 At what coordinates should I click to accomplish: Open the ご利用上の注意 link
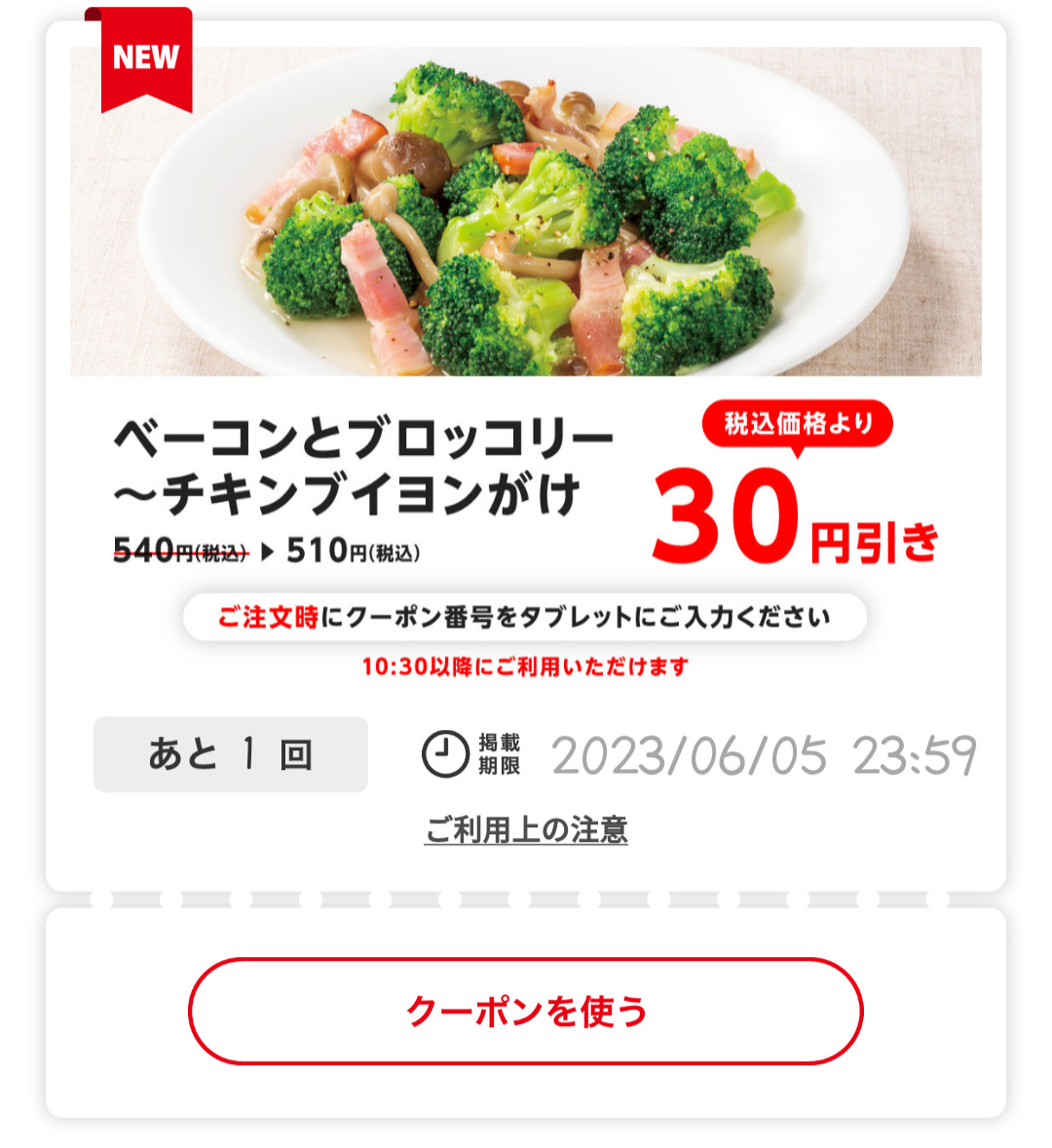[x=526, y=830]
